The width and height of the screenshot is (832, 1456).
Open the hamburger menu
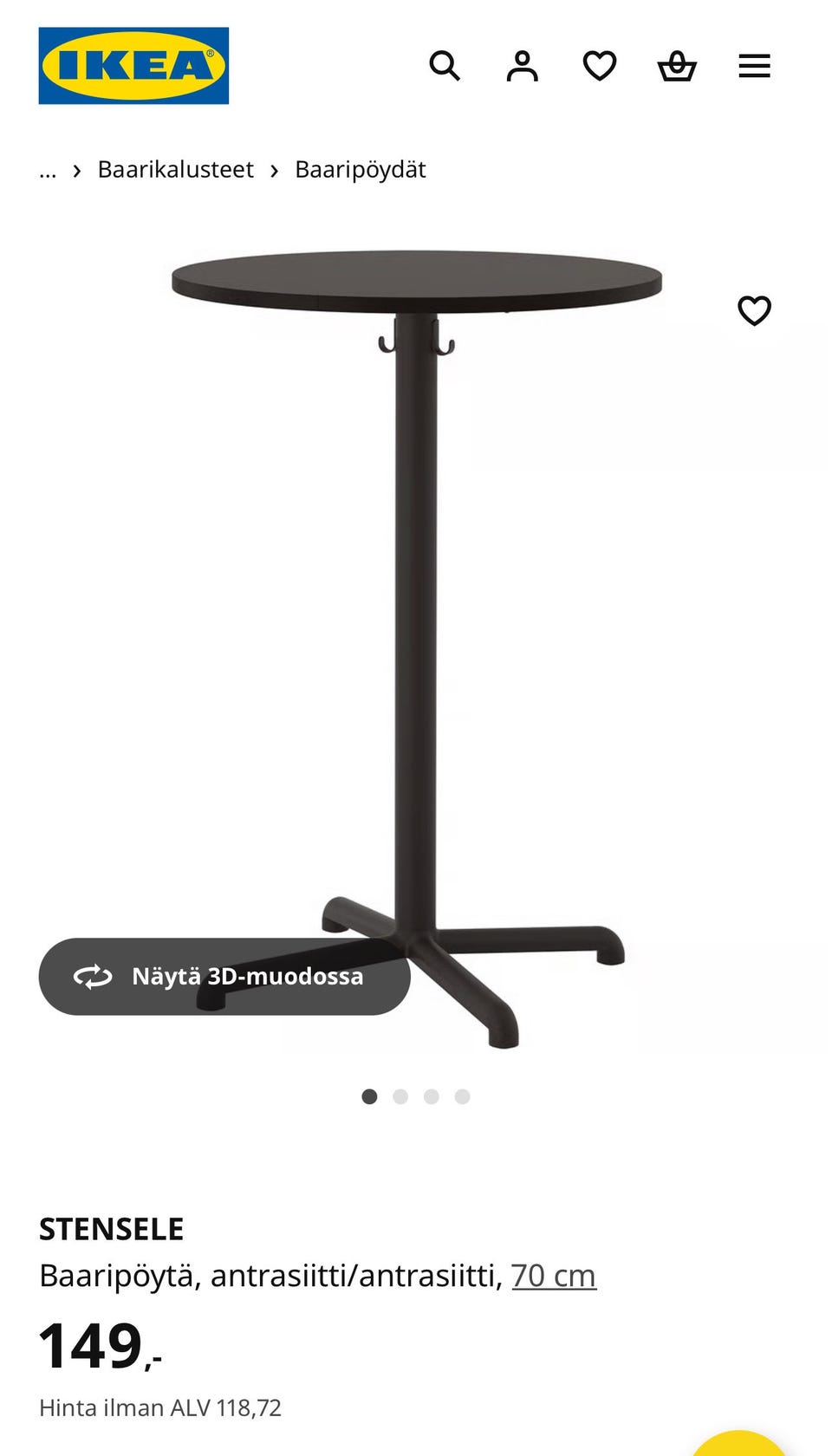[754, 66]
